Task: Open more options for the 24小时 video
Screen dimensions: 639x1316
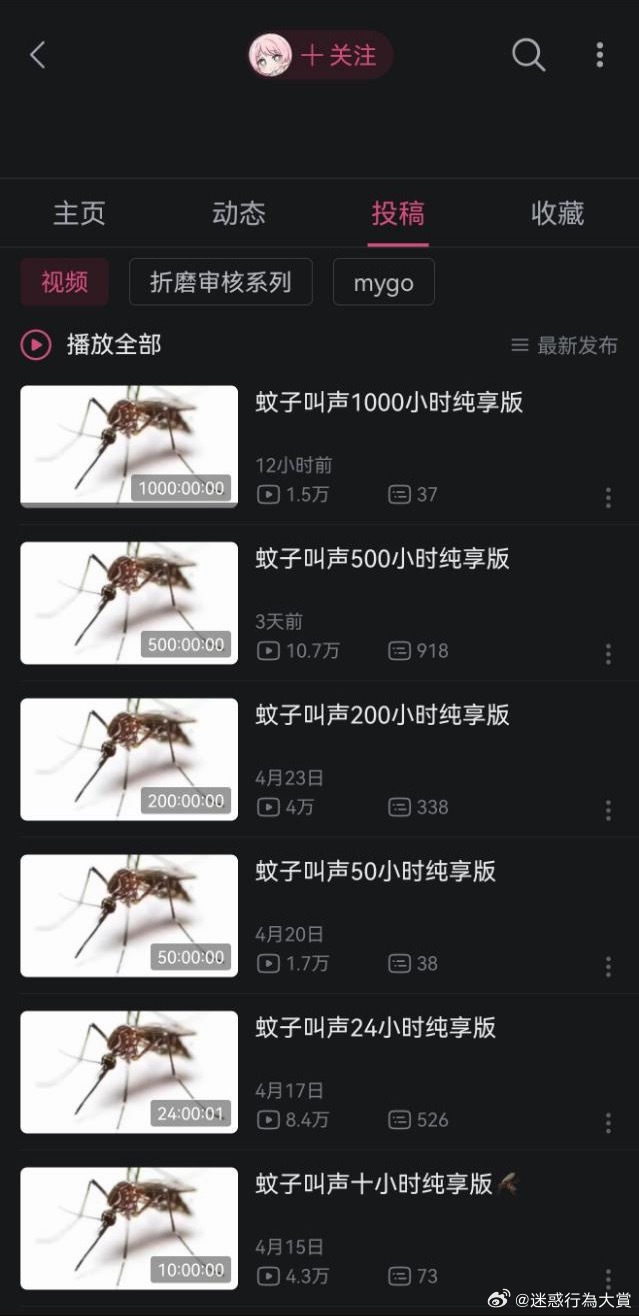Action: tap(608, 1123)
